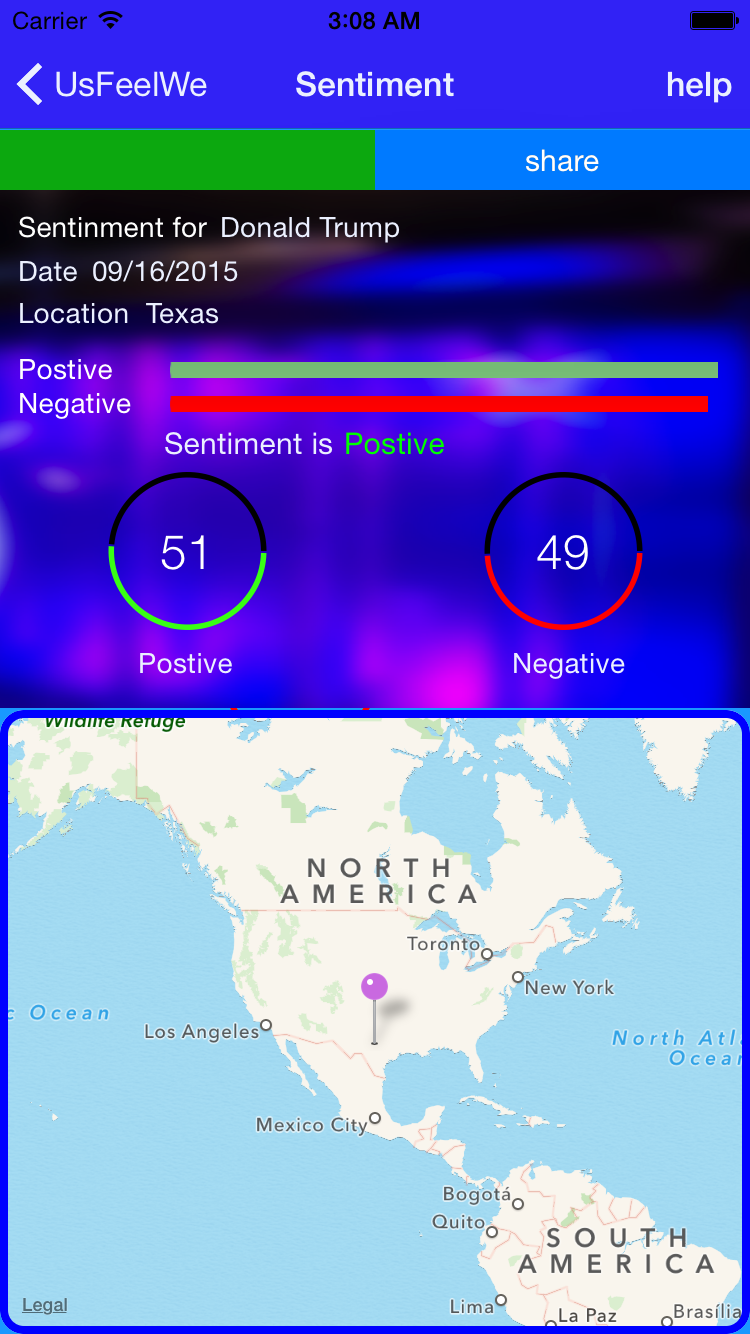Select the purple map pin on Texas
Viewport: 750px width, 1334px height.
tap(374, 989)
